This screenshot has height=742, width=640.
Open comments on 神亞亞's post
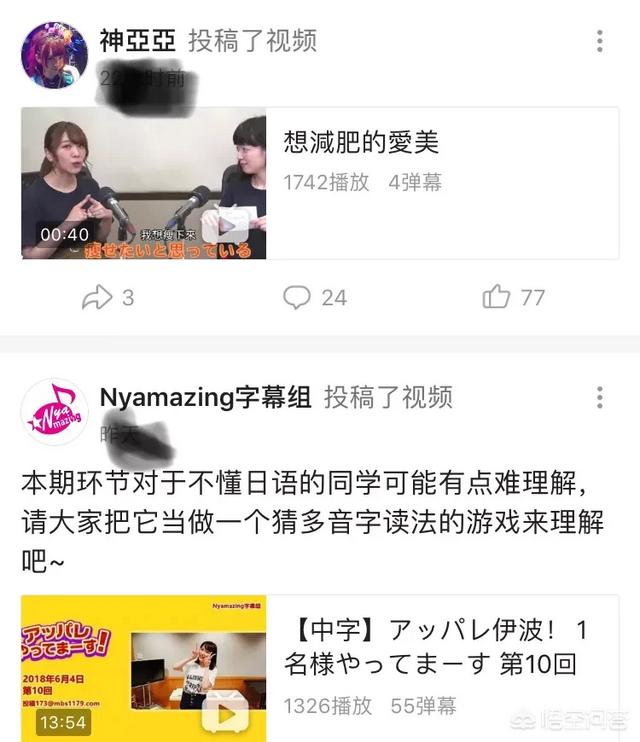[x=314, y=297]
